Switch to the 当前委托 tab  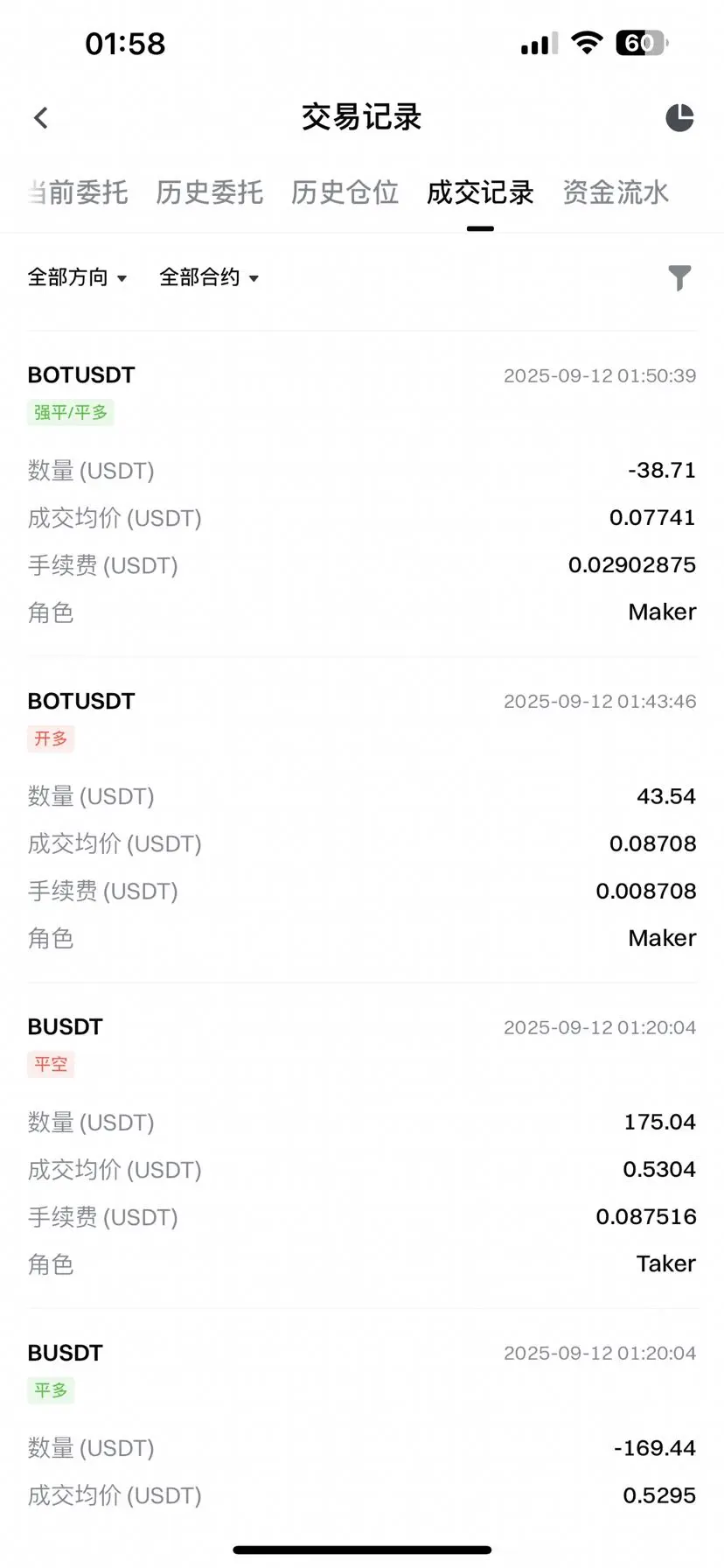(79, 192)
